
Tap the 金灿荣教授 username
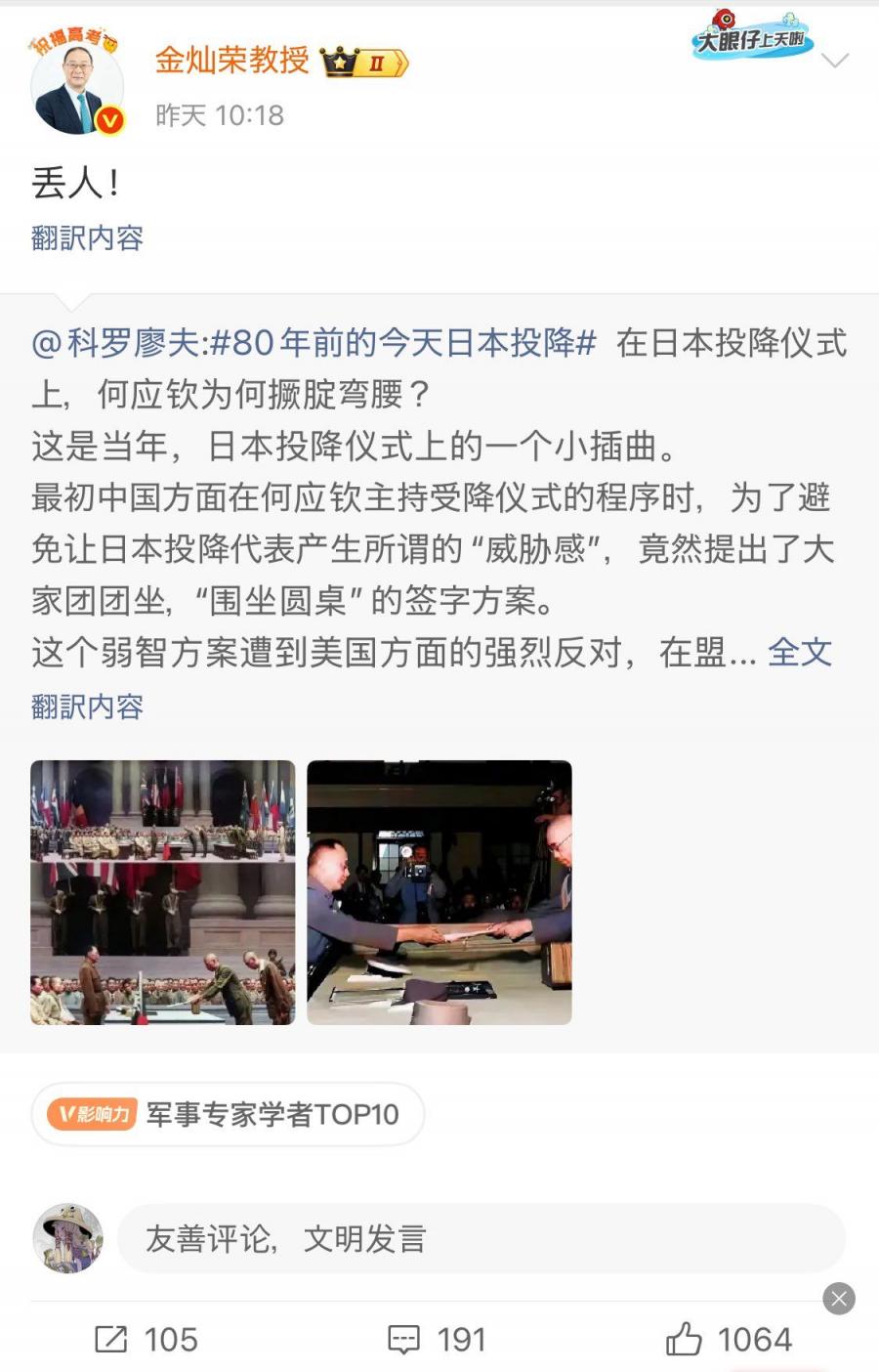231,61
